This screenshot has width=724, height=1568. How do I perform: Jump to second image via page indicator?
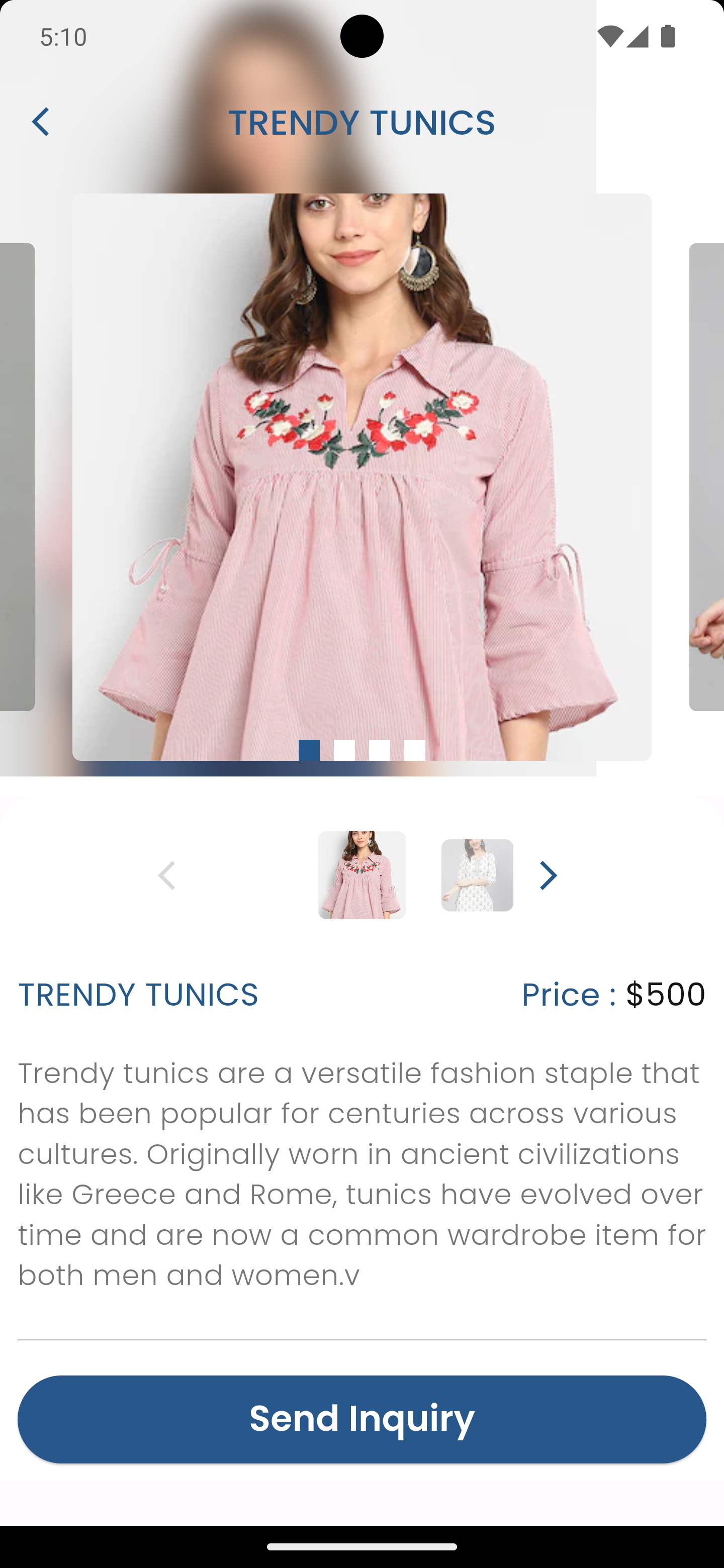click(344, 750)
